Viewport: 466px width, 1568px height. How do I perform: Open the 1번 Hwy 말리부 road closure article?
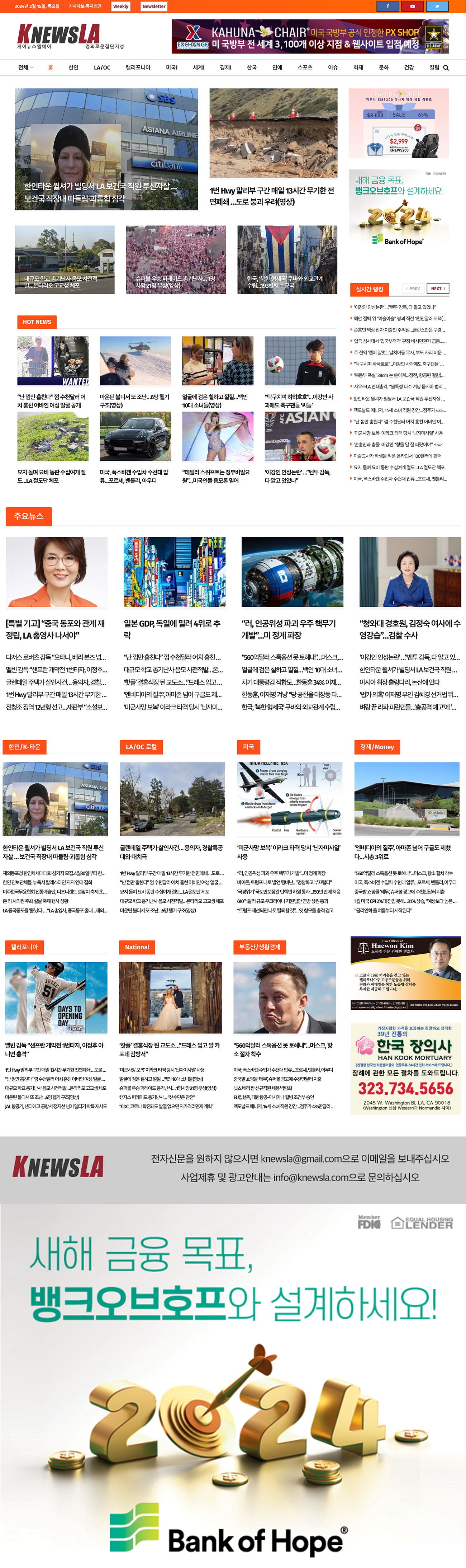click(x=272, y=196)
